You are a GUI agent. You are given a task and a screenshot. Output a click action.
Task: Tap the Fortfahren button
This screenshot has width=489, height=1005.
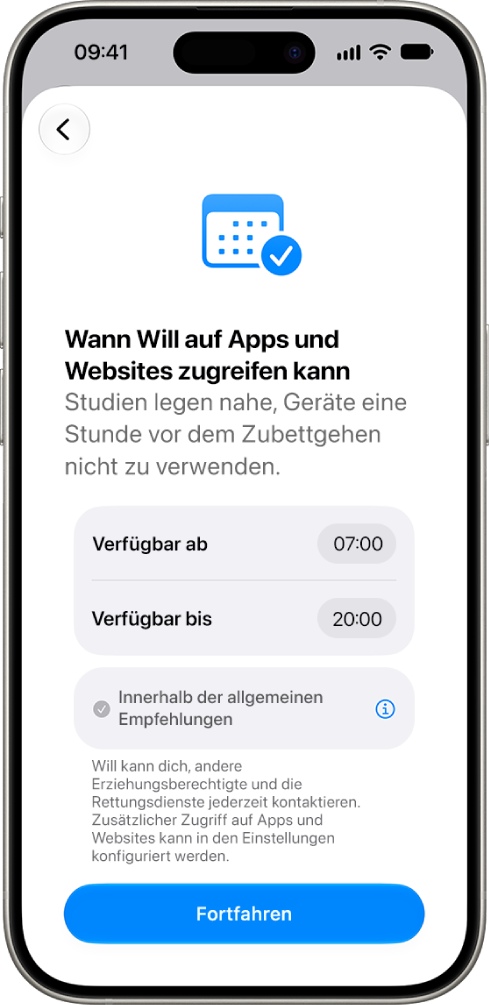point(244,913)
